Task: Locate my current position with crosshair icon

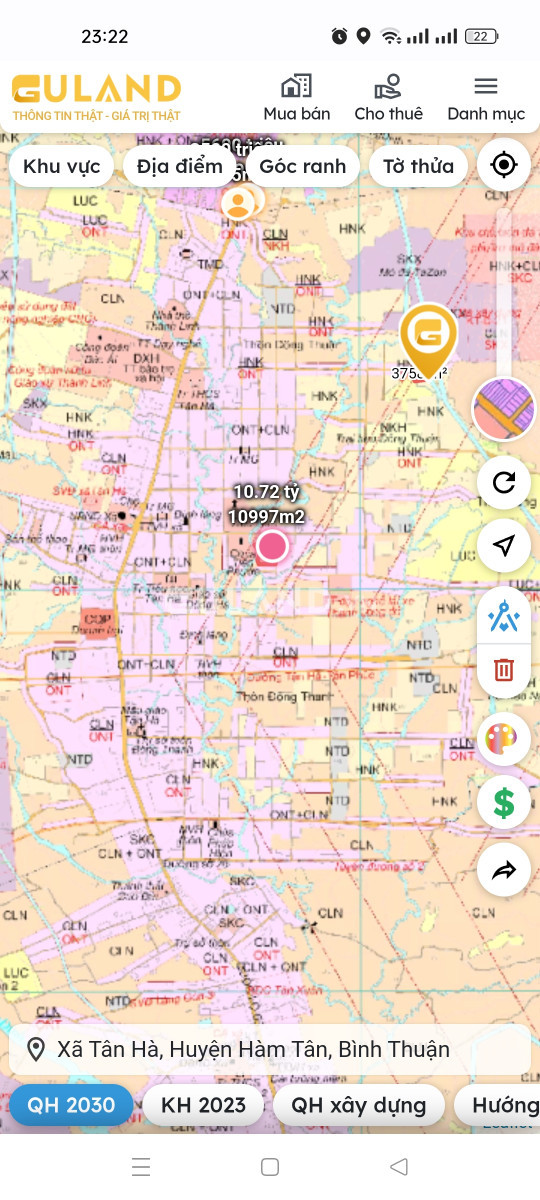Action: point(504,165)
